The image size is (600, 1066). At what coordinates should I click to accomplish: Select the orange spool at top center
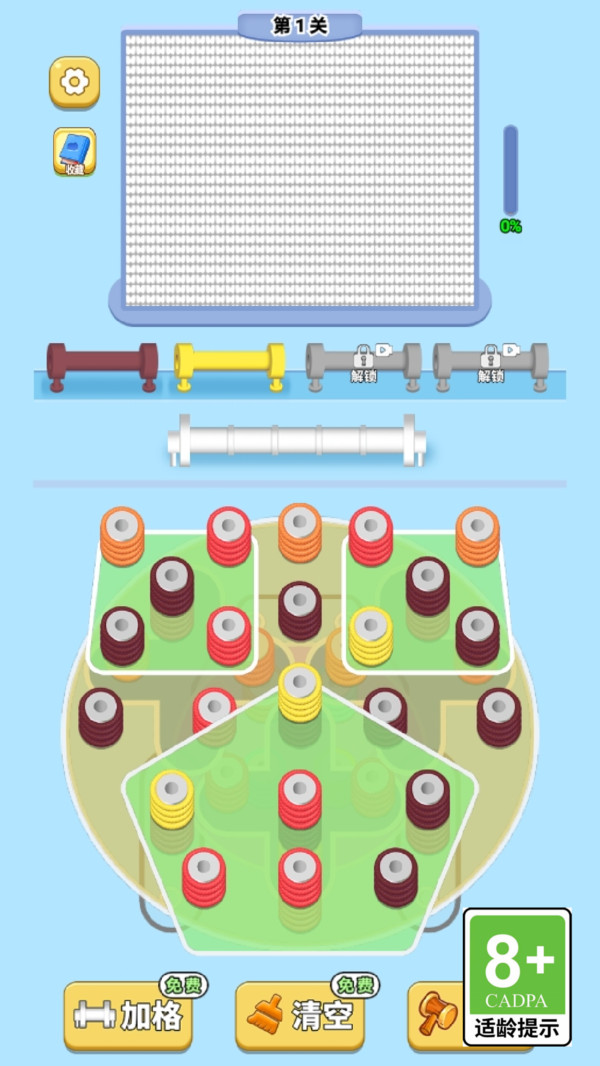coord(300,530)
